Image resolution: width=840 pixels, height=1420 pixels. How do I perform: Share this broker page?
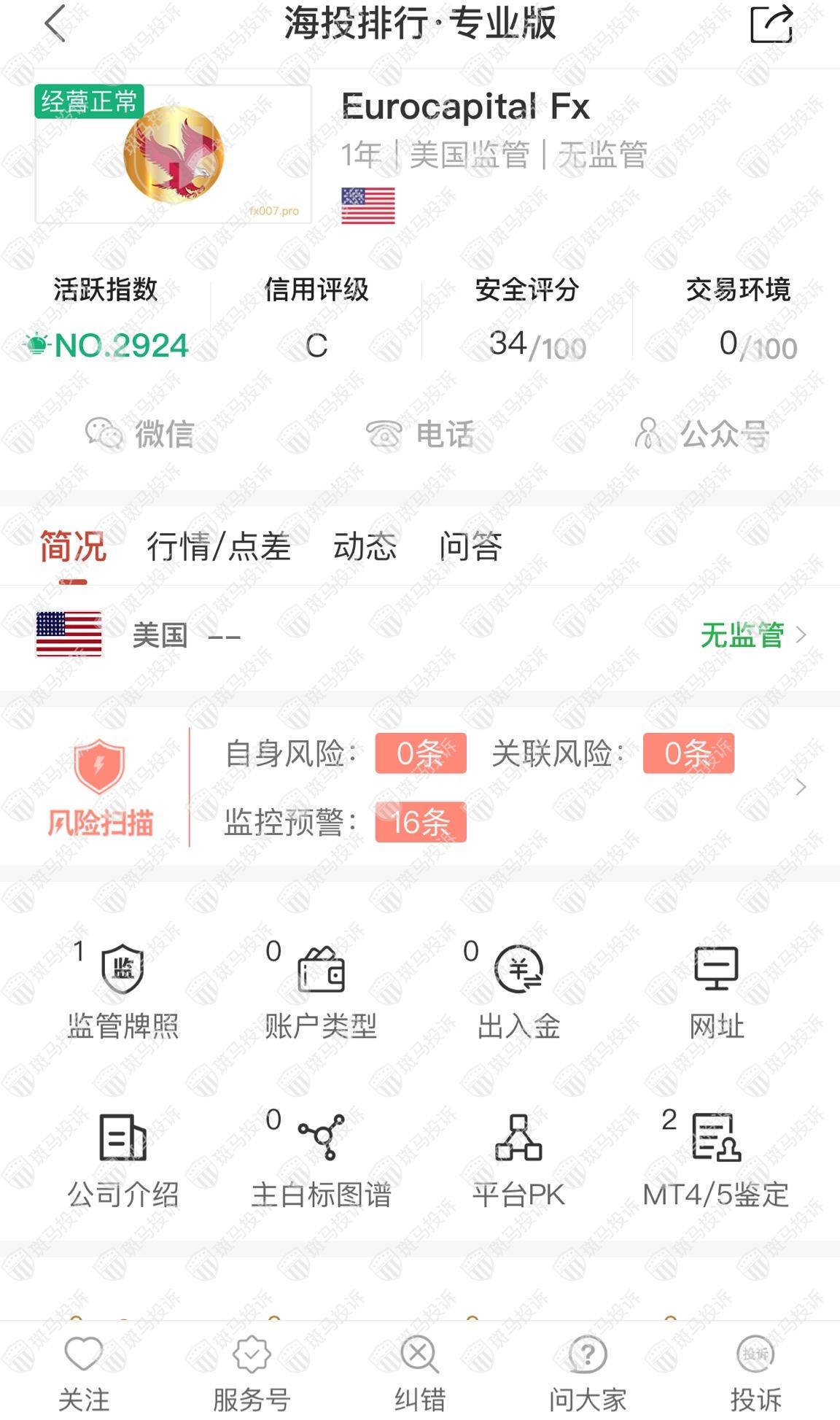(x=771, y=24)
